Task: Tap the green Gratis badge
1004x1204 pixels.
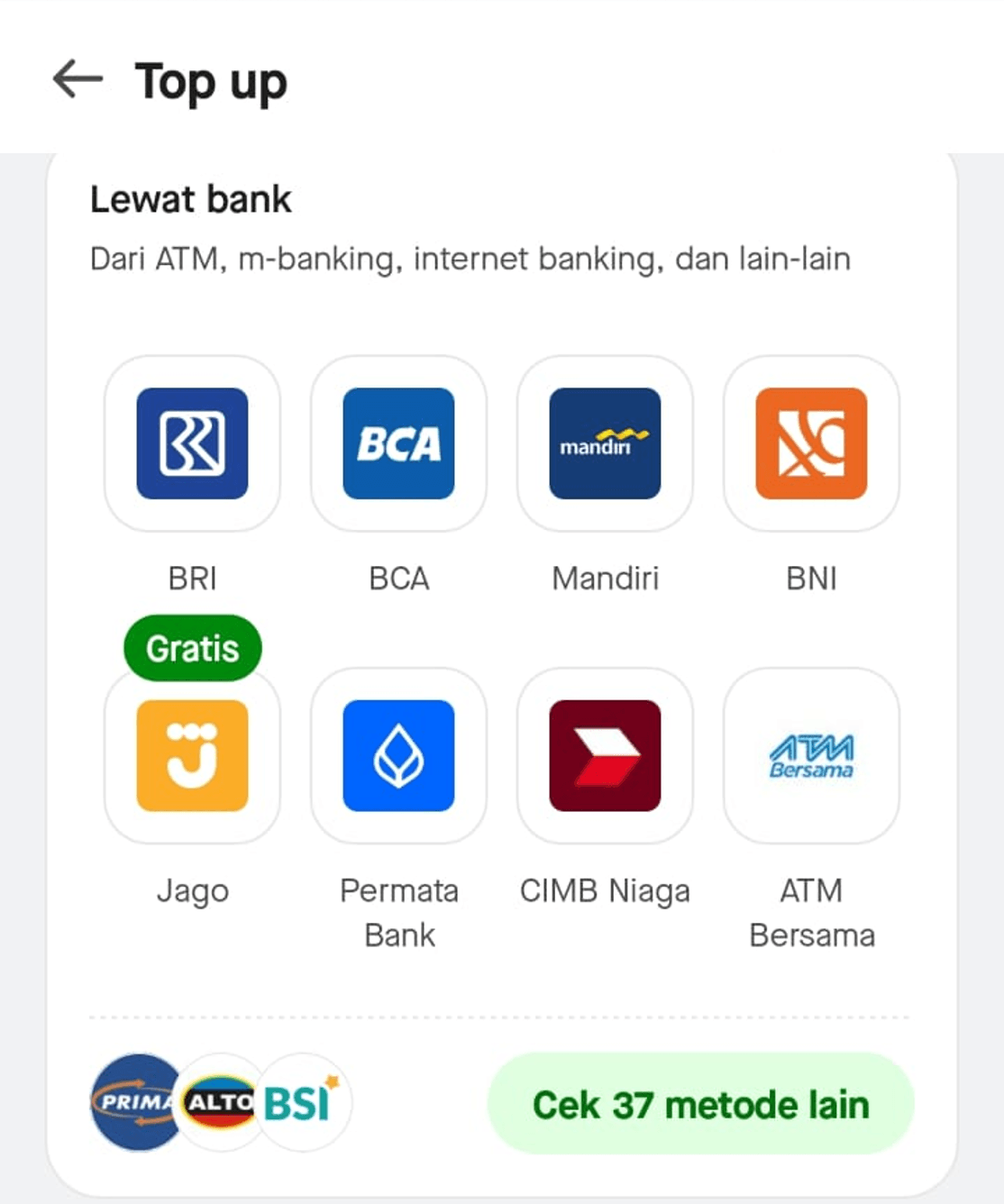Action: (192, 647)
